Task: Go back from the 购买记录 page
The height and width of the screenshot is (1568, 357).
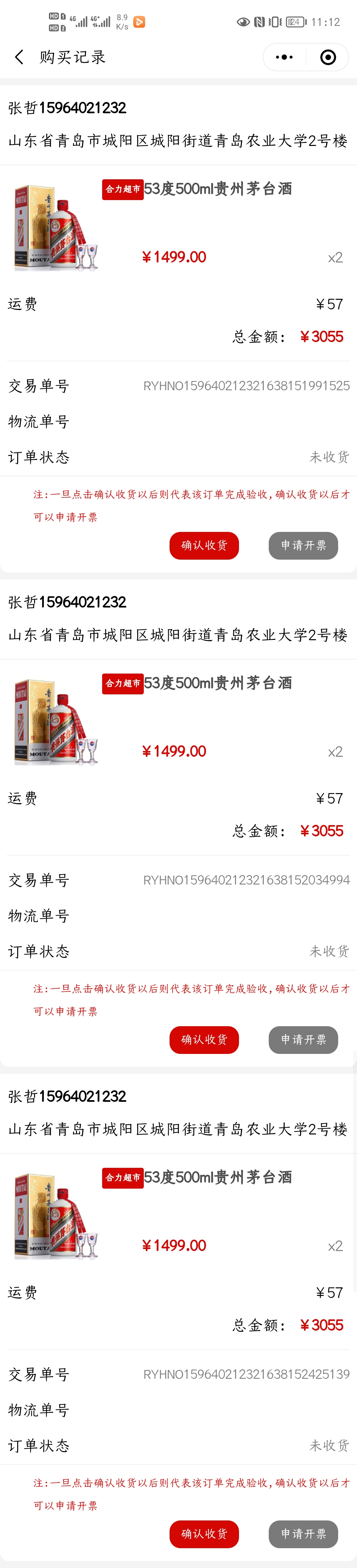Action: (20, 57)
